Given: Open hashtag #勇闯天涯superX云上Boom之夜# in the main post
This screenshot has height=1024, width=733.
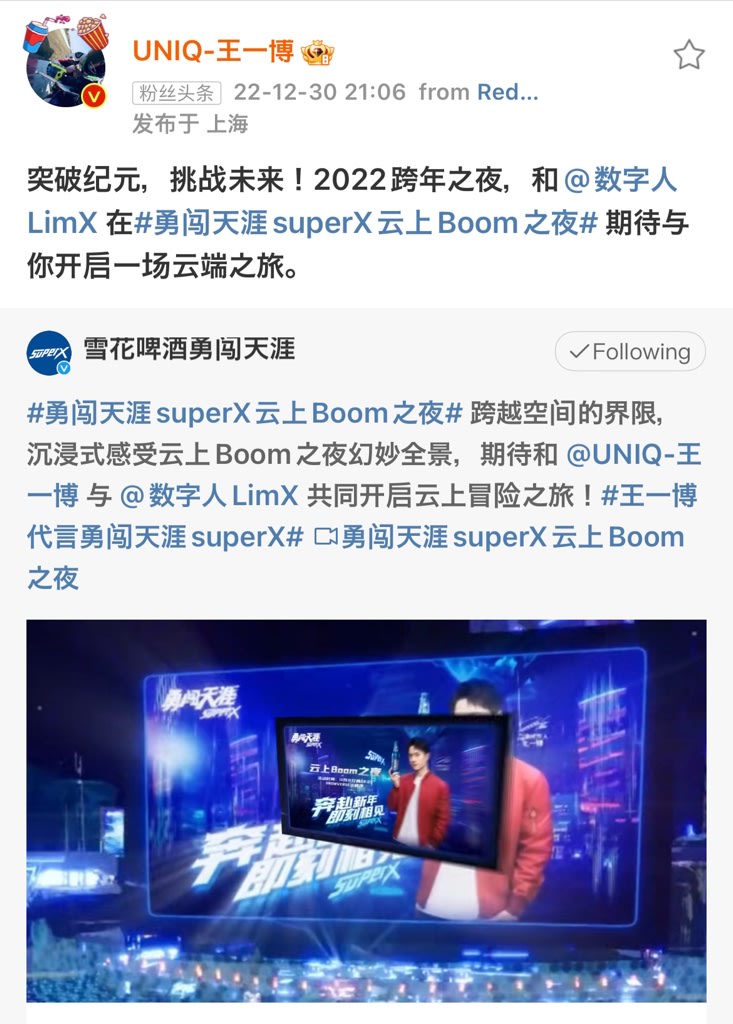Looking at the screenshot, I should click(366, 223).
